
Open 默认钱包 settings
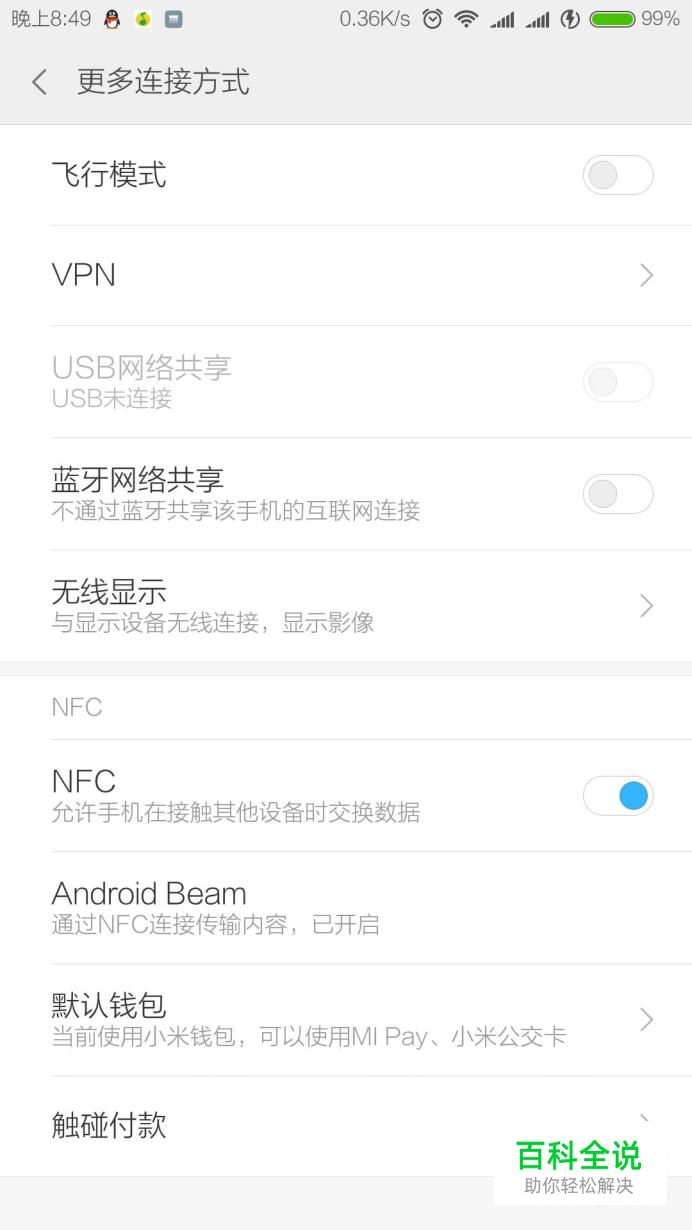346,1020
